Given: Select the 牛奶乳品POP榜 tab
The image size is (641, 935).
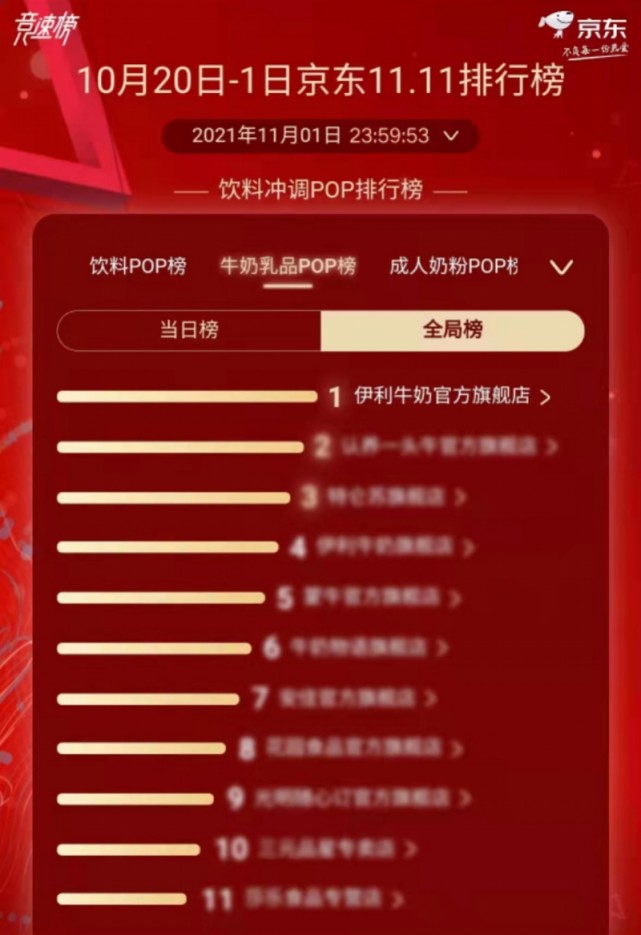Looking at the screenshot, I should click(288, 266).
